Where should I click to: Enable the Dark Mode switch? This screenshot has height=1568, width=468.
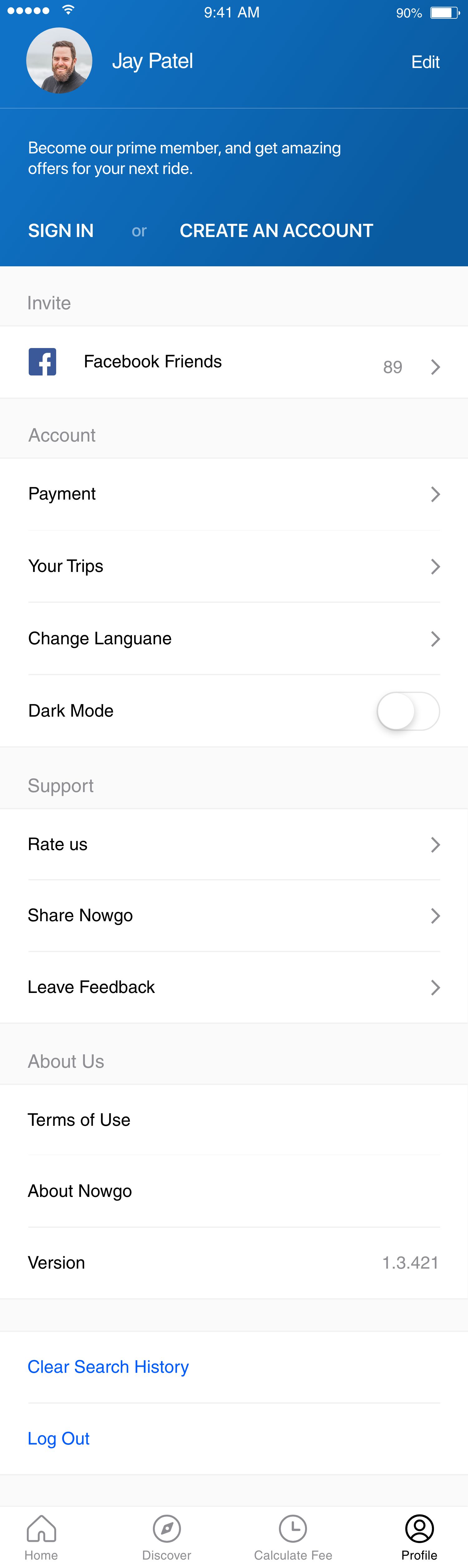point(408,711)
